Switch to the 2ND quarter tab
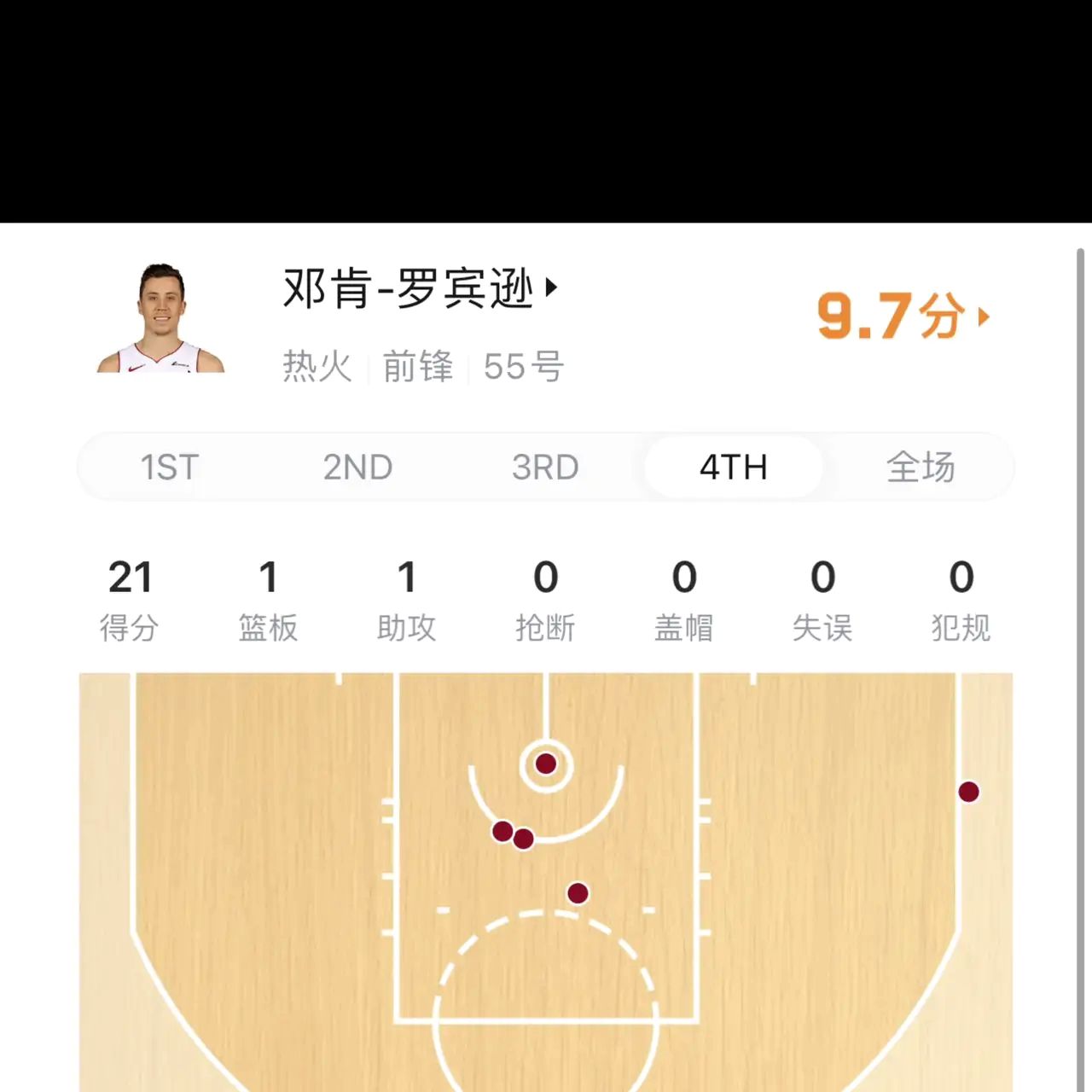The image size is (1092, 1092). 357,468
